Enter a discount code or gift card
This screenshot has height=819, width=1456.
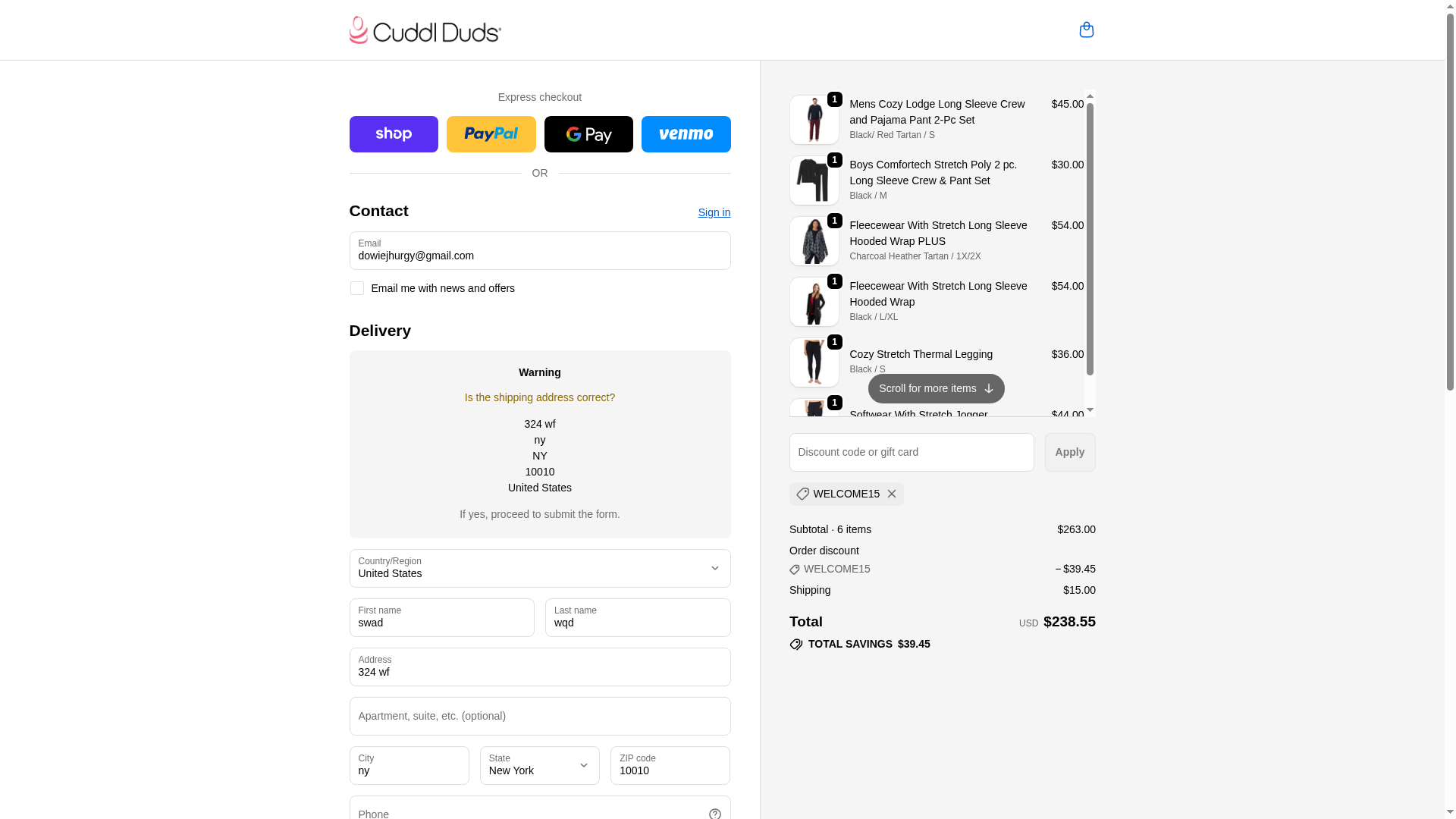(x=911, y=453)
